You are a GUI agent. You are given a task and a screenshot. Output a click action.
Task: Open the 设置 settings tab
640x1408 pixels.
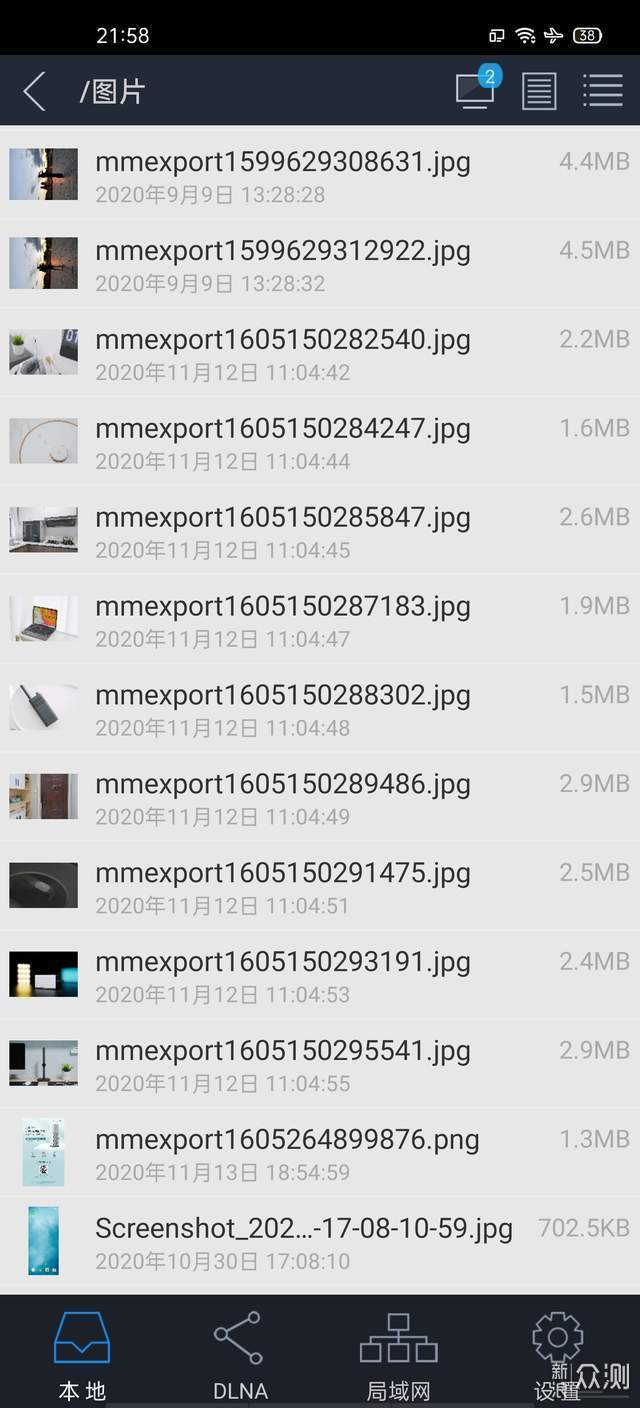pos(558,1352)
